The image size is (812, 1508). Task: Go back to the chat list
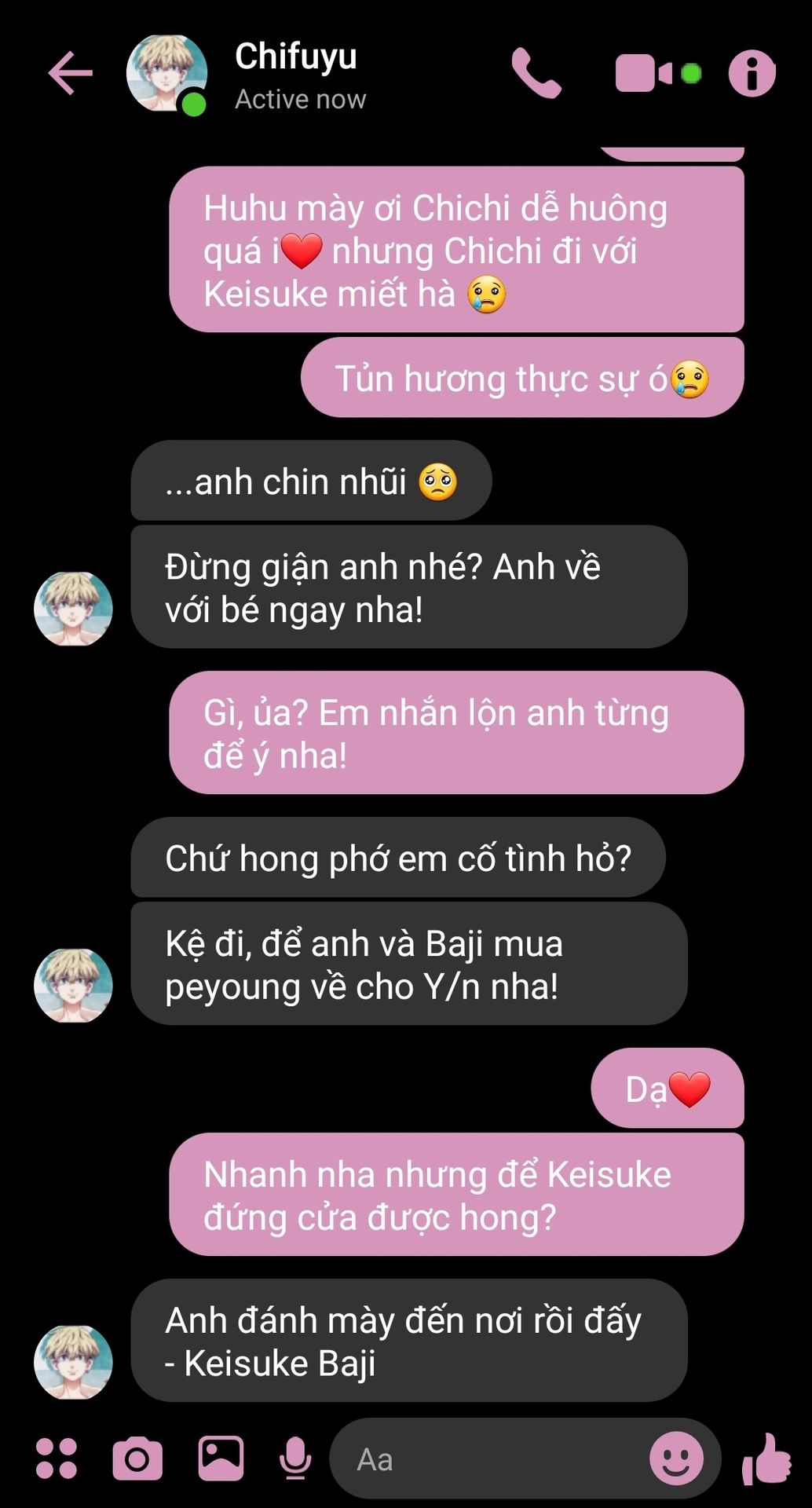tap(71, 73)
